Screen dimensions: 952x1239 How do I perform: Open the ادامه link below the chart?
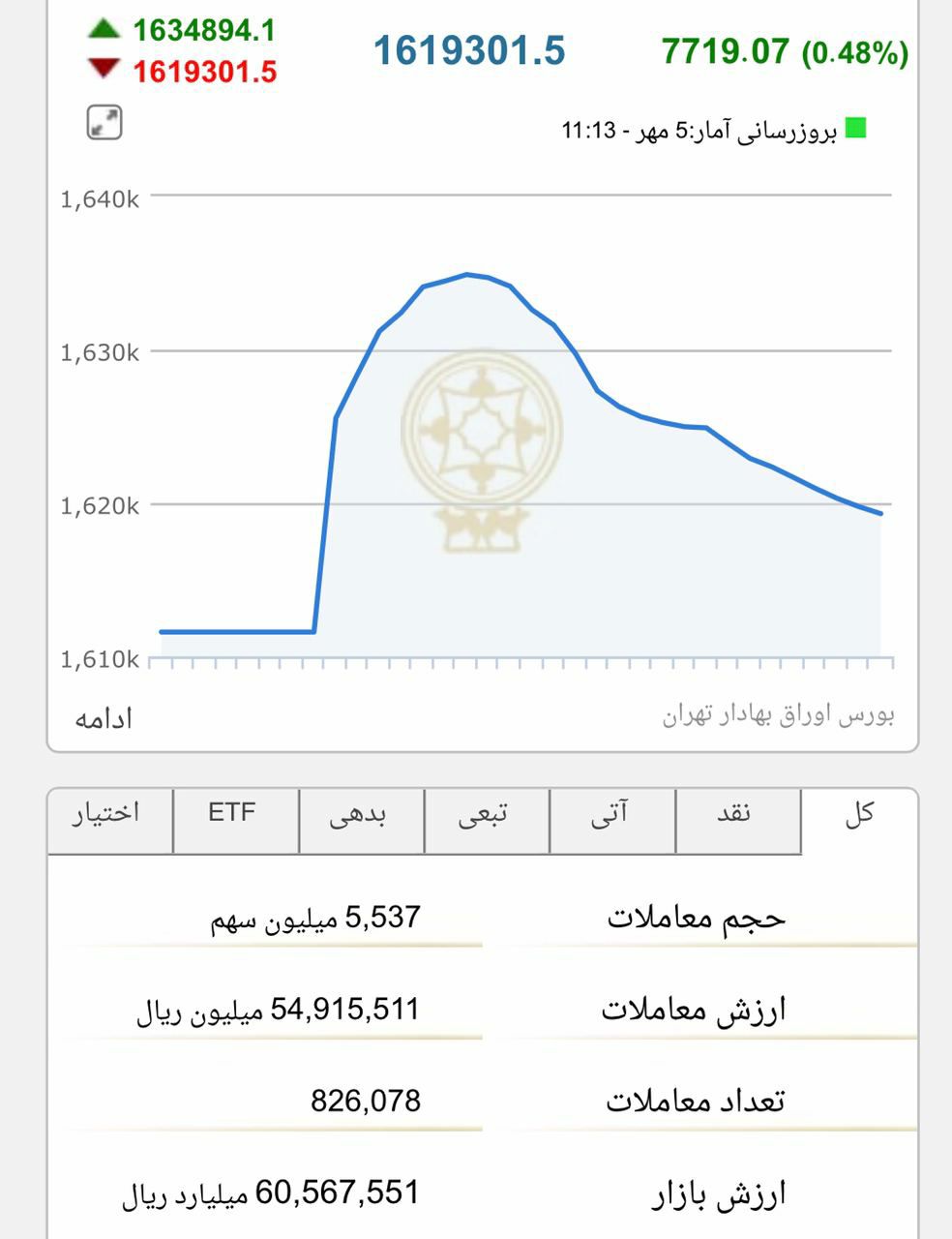point(103,718)
